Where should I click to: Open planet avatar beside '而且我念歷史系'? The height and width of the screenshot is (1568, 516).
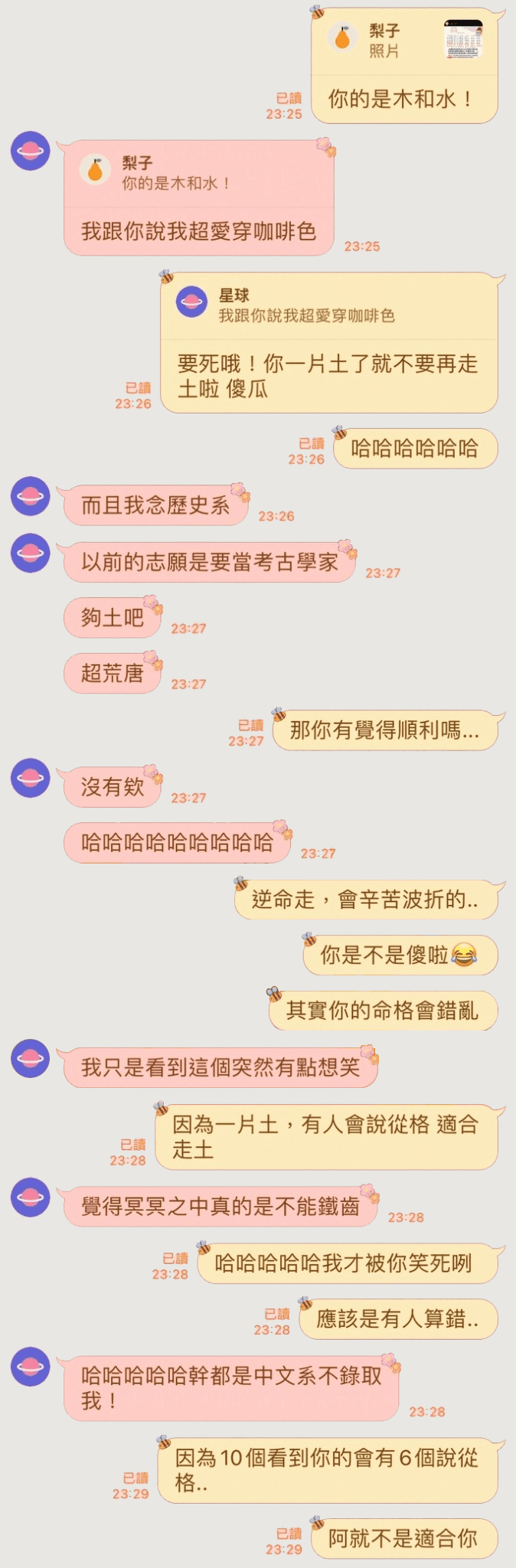31,497
